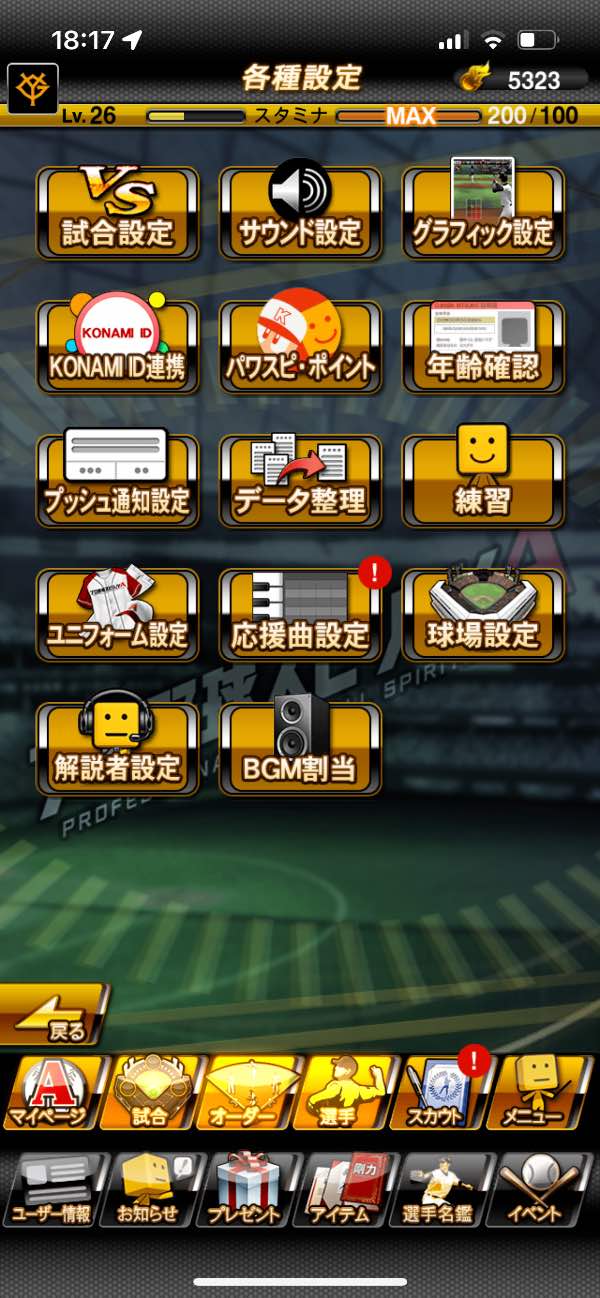Open ユニフォーム設定 uniform settings

point(117,614)
